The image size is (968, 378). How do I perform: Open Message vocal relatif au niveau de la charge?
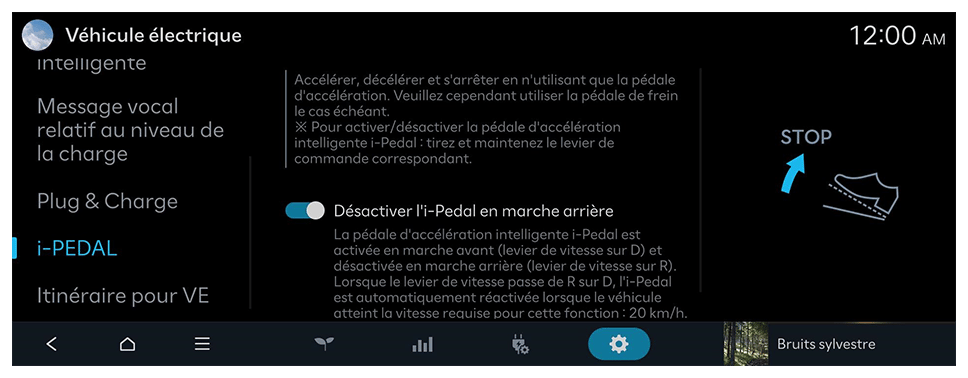130,130
